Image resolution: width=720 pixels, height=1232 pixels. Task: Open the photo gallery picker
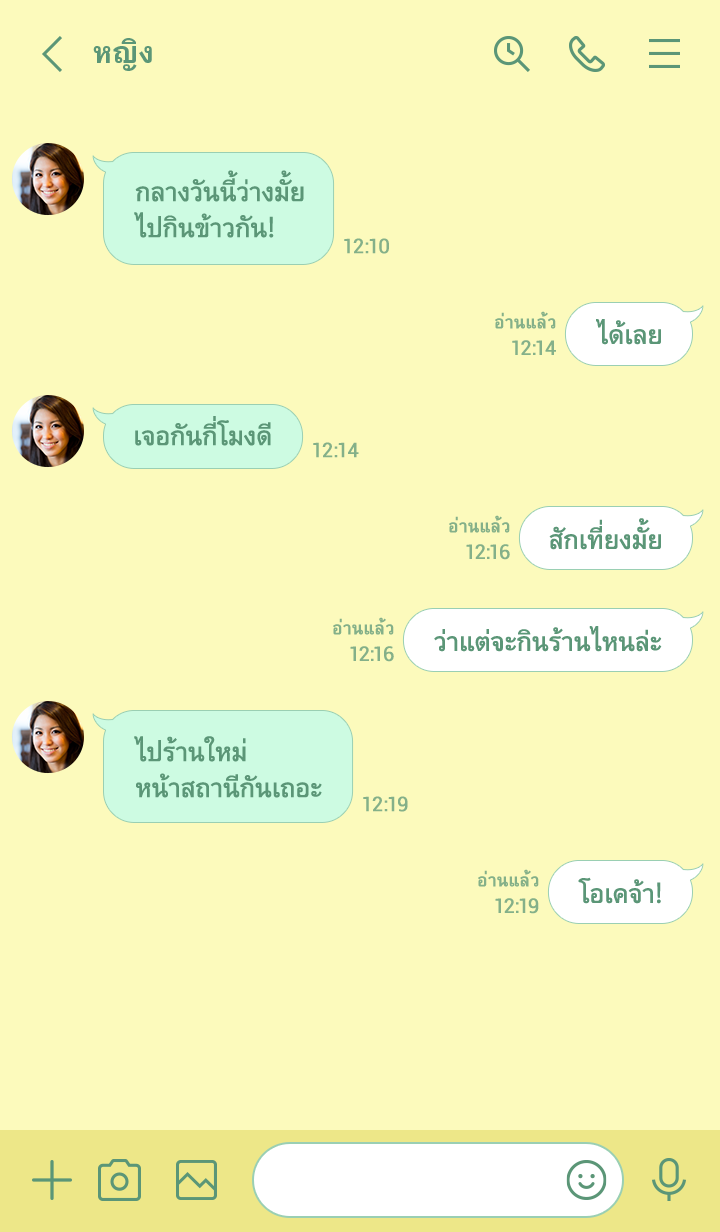196,1180
